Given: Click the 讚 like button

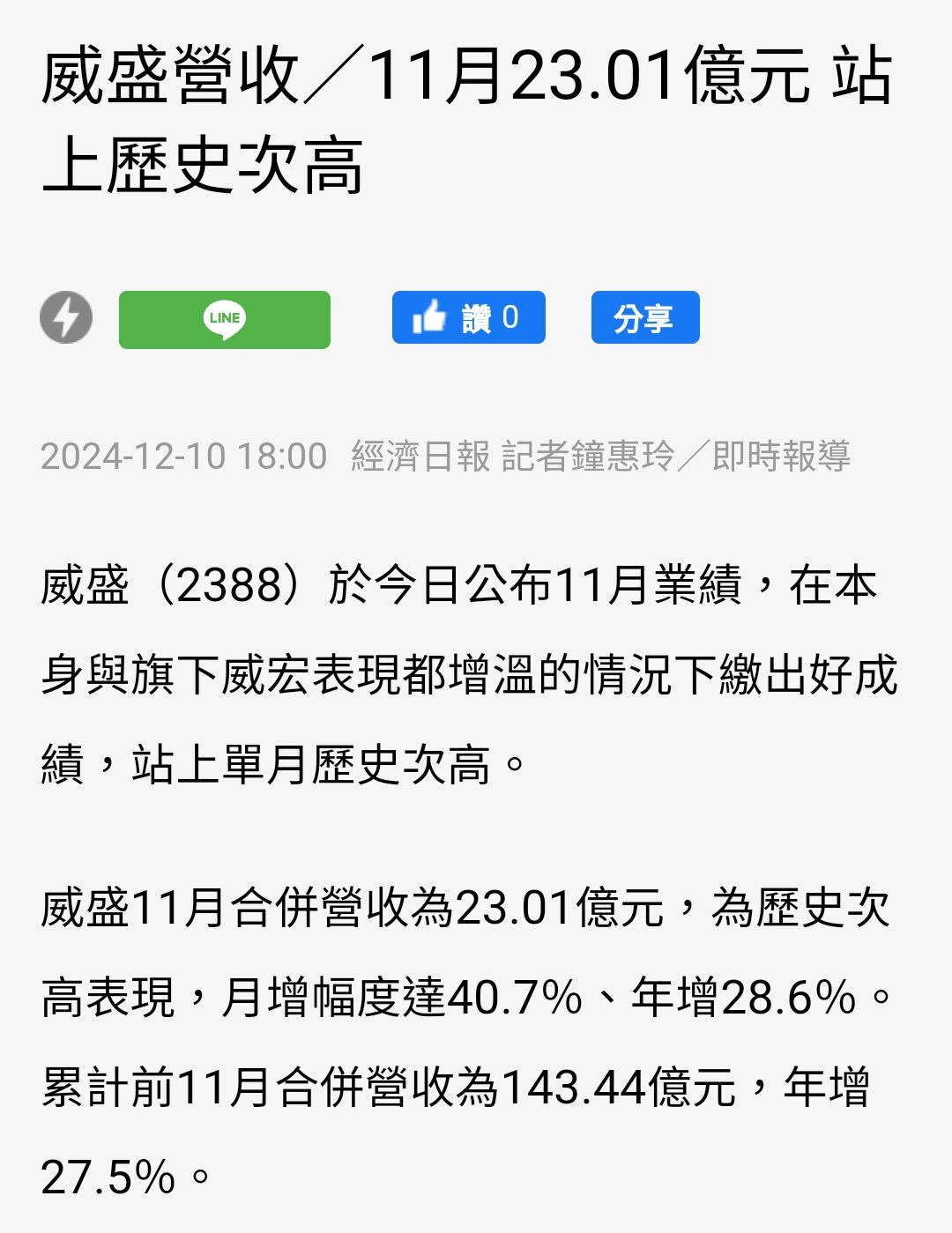Looking at the screenshot, I should (x=468, y=319).
